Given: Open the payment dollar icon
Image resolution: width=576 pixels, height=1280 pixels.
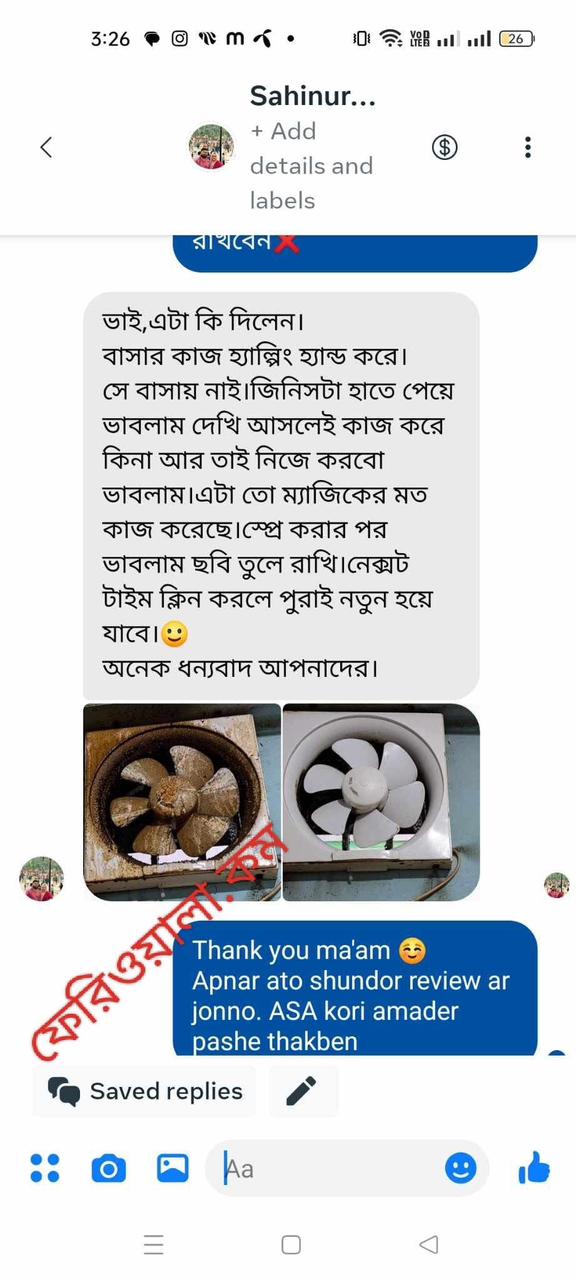Looking at the screenshot, I should 444,147.
